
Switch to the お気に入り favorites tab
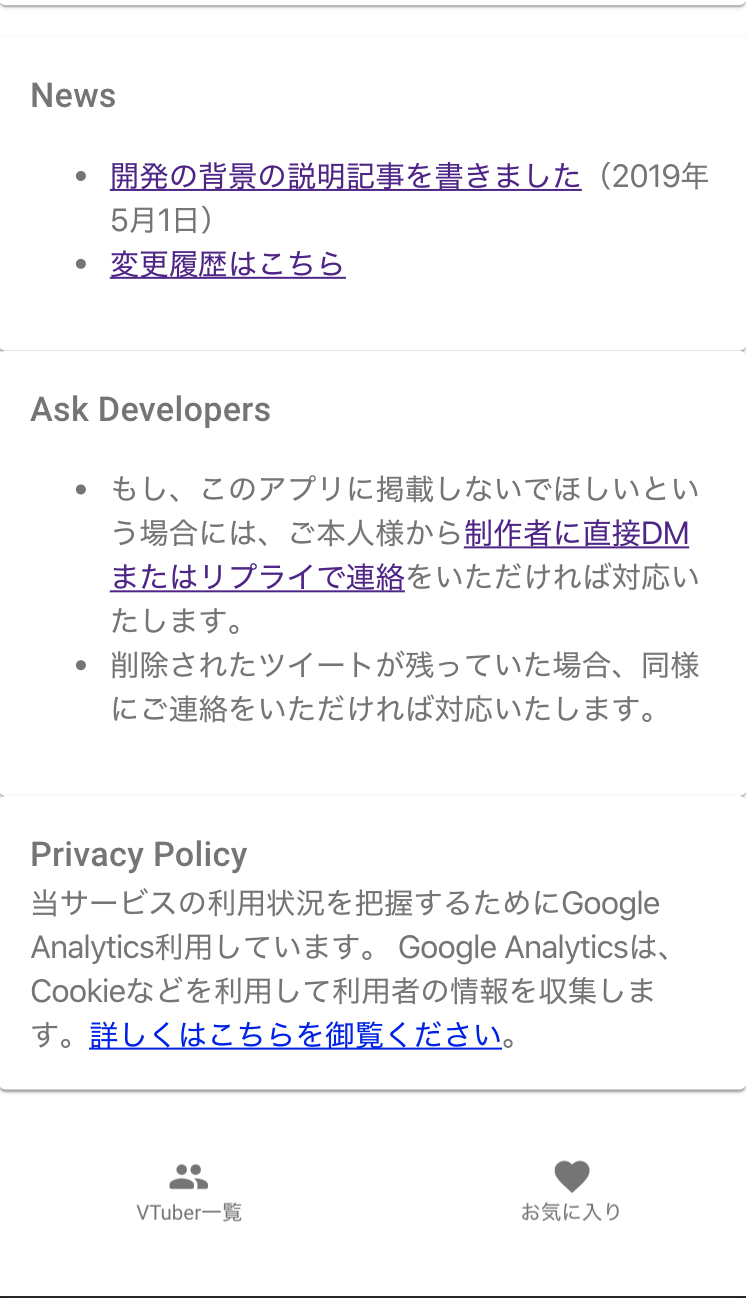point(571,1192)
